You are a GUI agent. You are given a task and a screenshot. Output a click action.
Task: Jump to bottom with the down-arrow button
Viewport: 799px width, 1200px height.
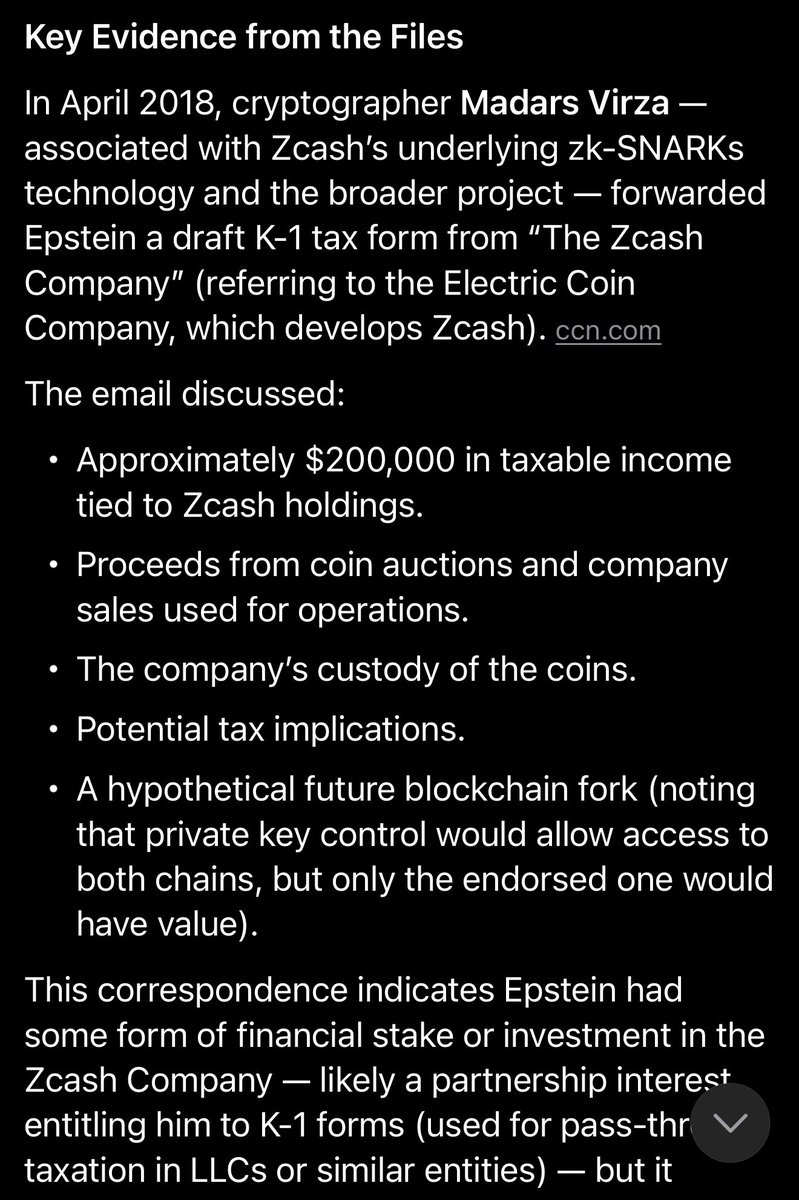pyautogui.click(x=730, y=1123)
